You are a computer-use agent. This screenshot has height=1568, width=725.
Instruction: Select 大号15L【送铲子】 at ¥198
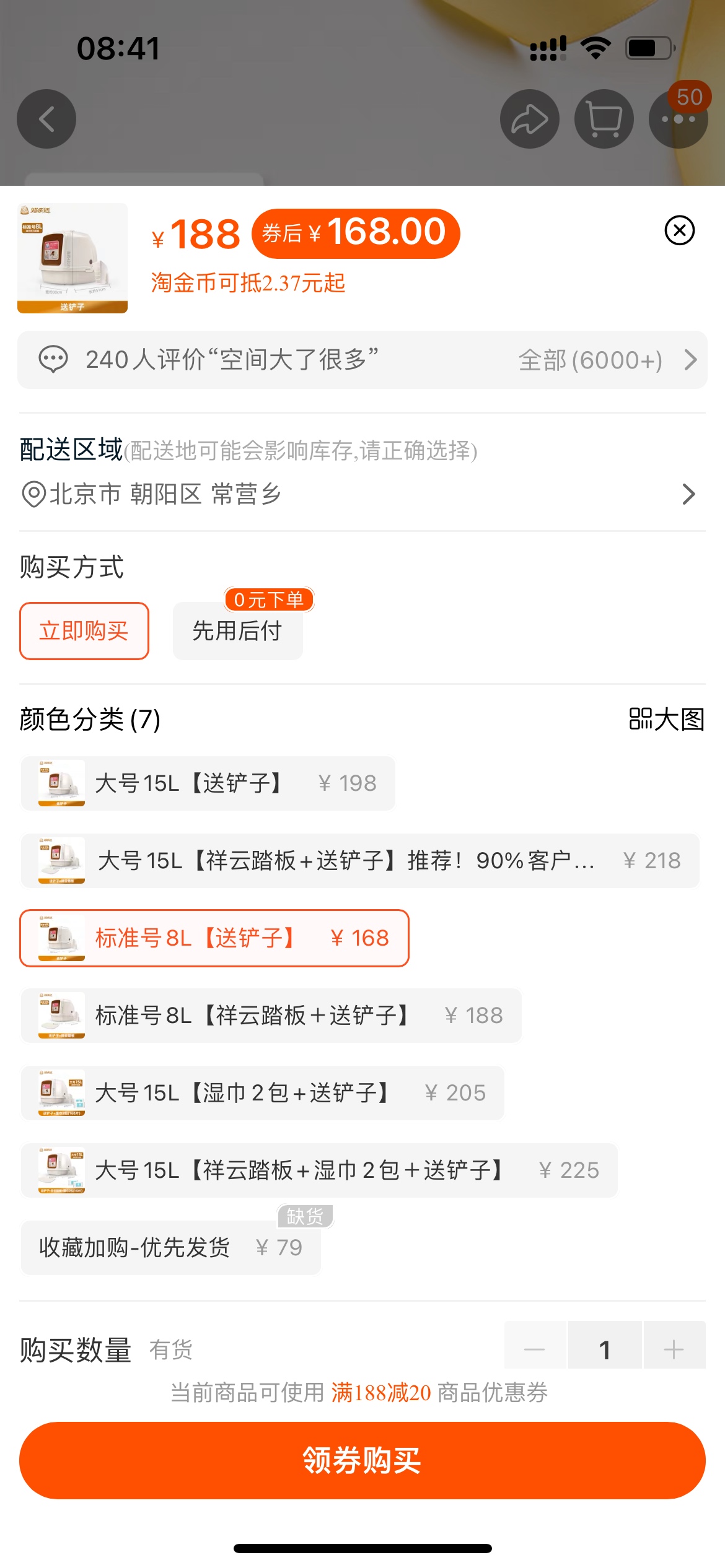208,783
